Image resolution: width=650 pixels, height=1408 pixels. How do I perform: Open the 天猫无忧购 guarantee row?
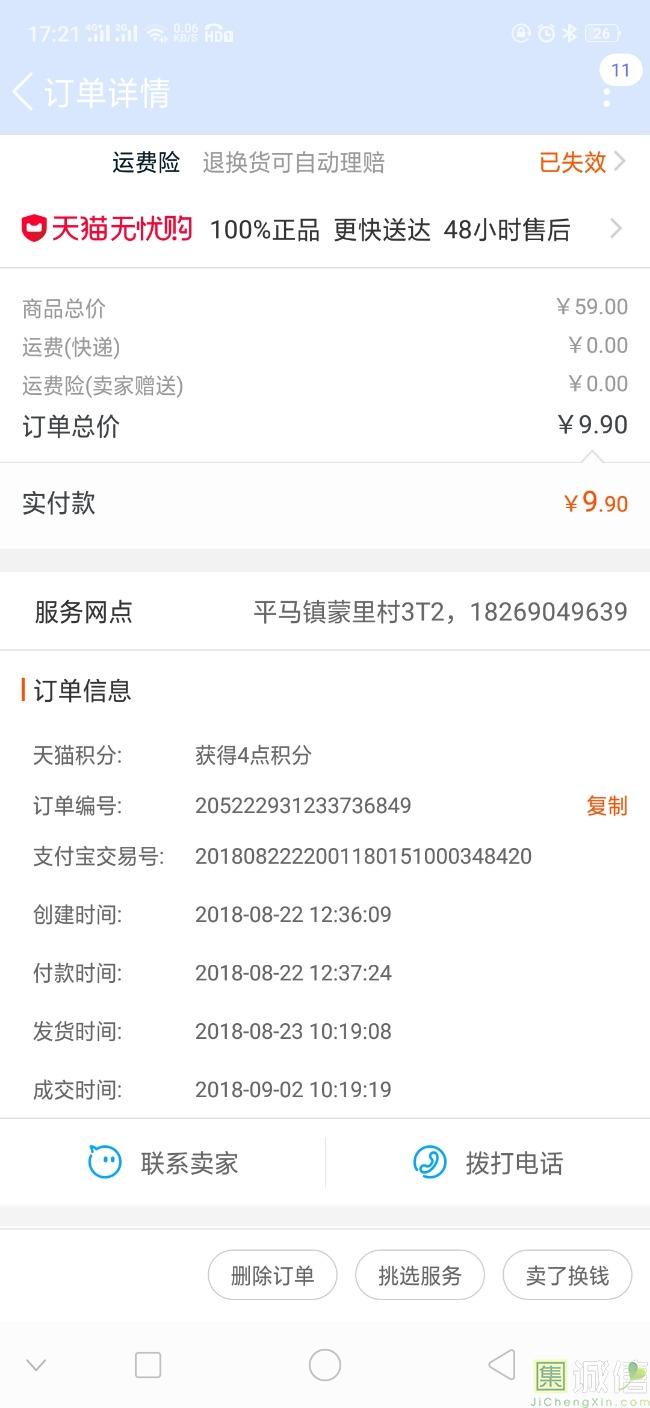pyautogui.click(x=325, y=229)
